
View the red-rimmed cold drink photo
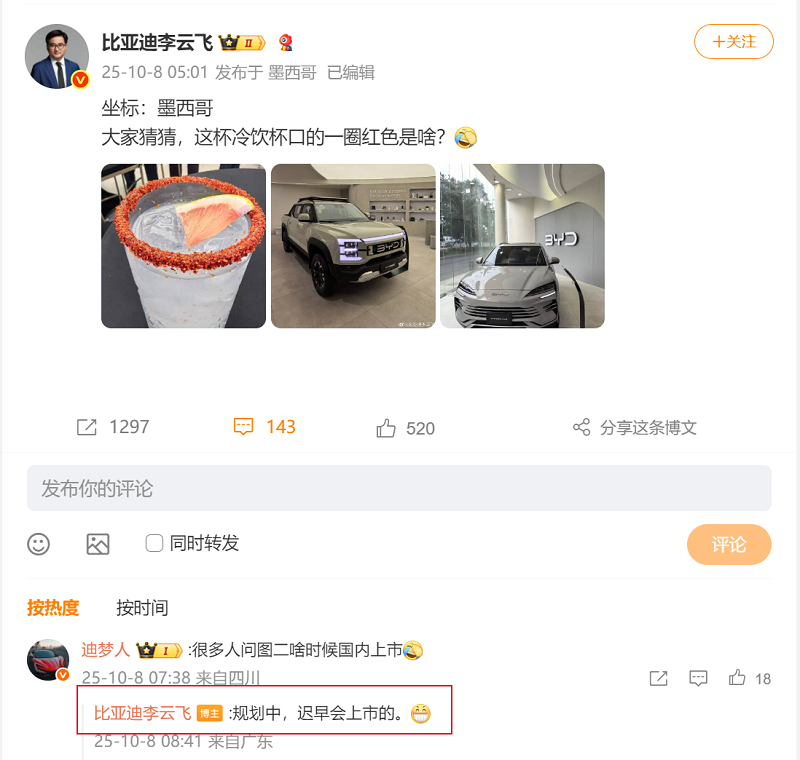click(x=183, y=246)
